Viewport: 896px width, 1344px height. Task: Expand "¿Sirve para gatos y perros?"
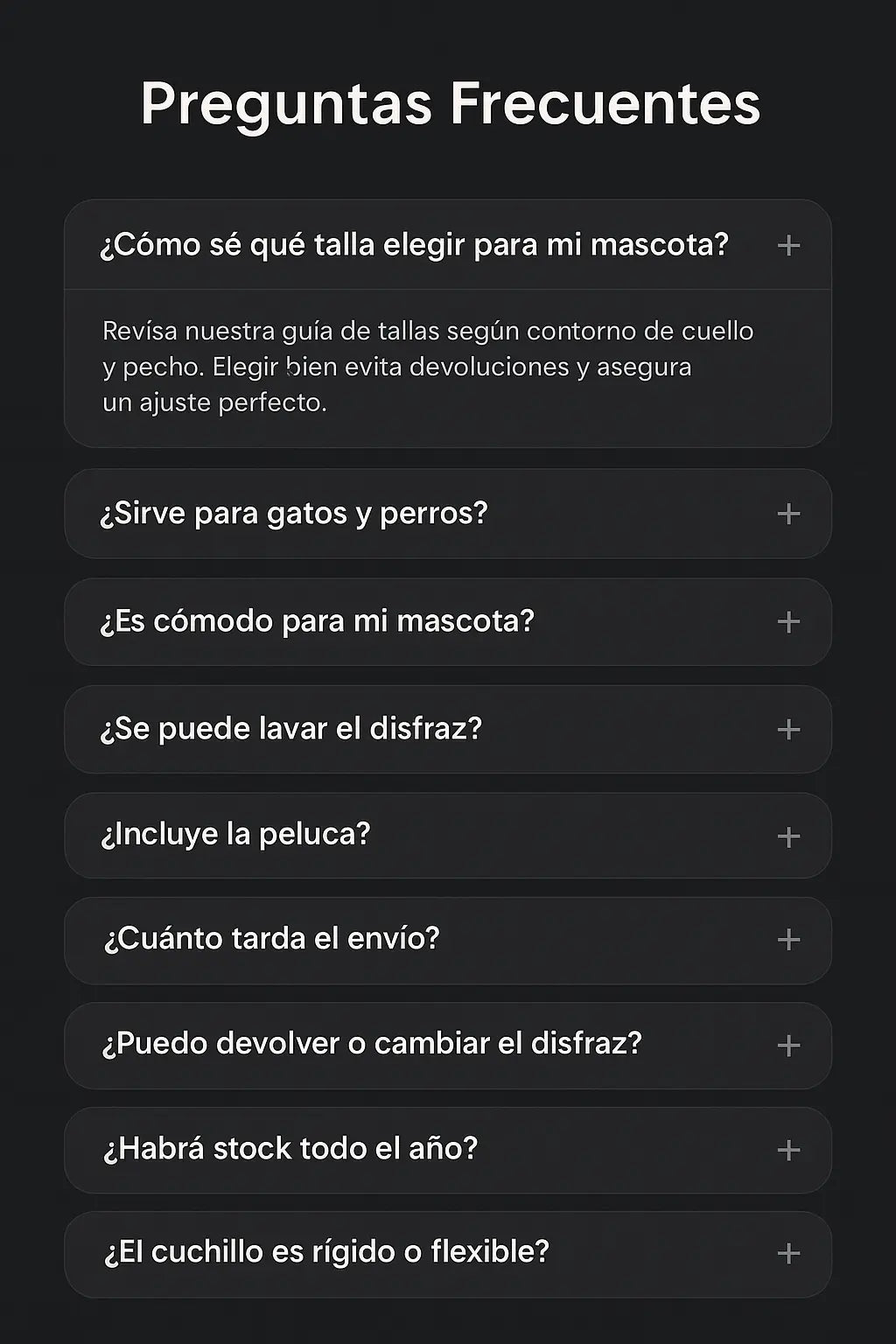pyautogui.click(x=788, y=514)
